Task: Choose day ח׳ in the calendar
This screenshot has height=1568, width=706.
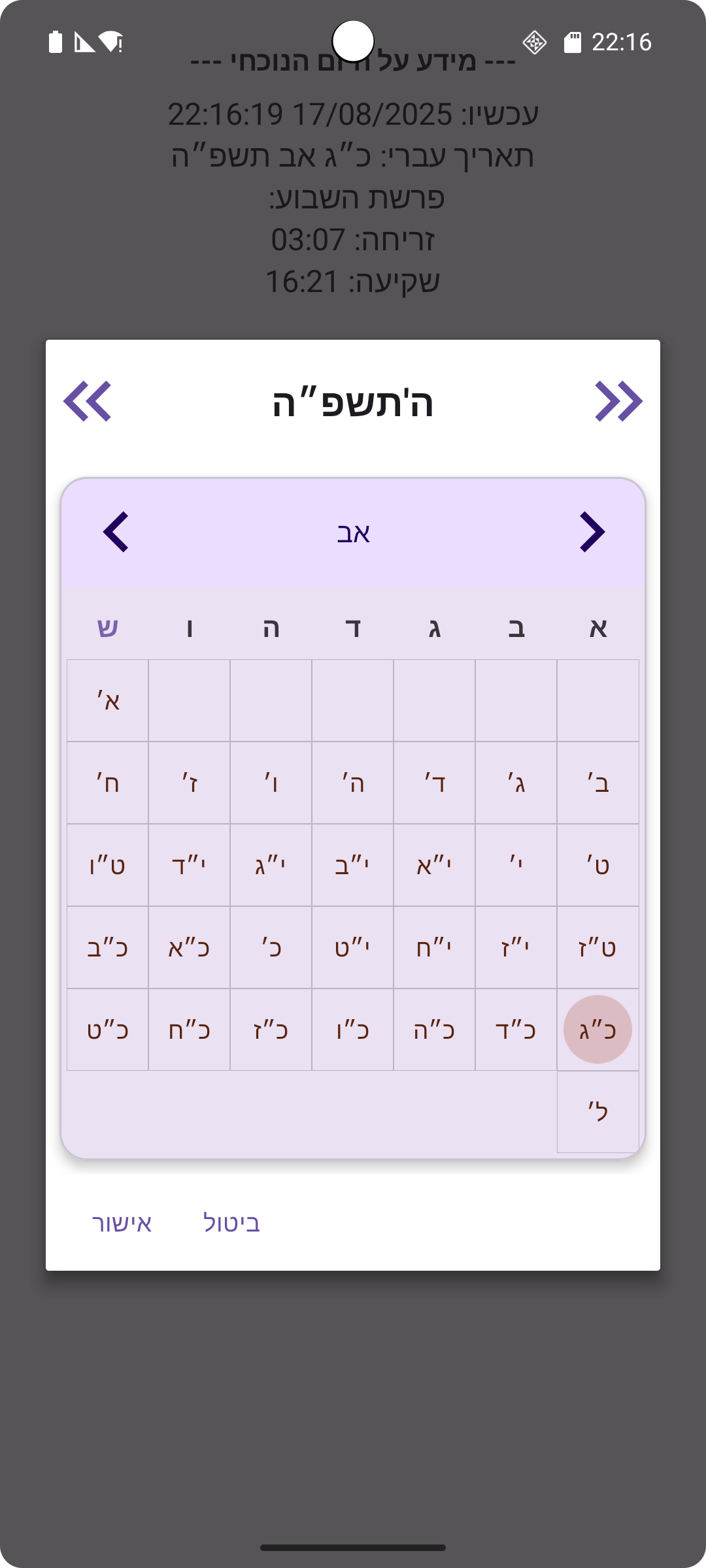Action: pyautogui.click(x=108, y=783)
